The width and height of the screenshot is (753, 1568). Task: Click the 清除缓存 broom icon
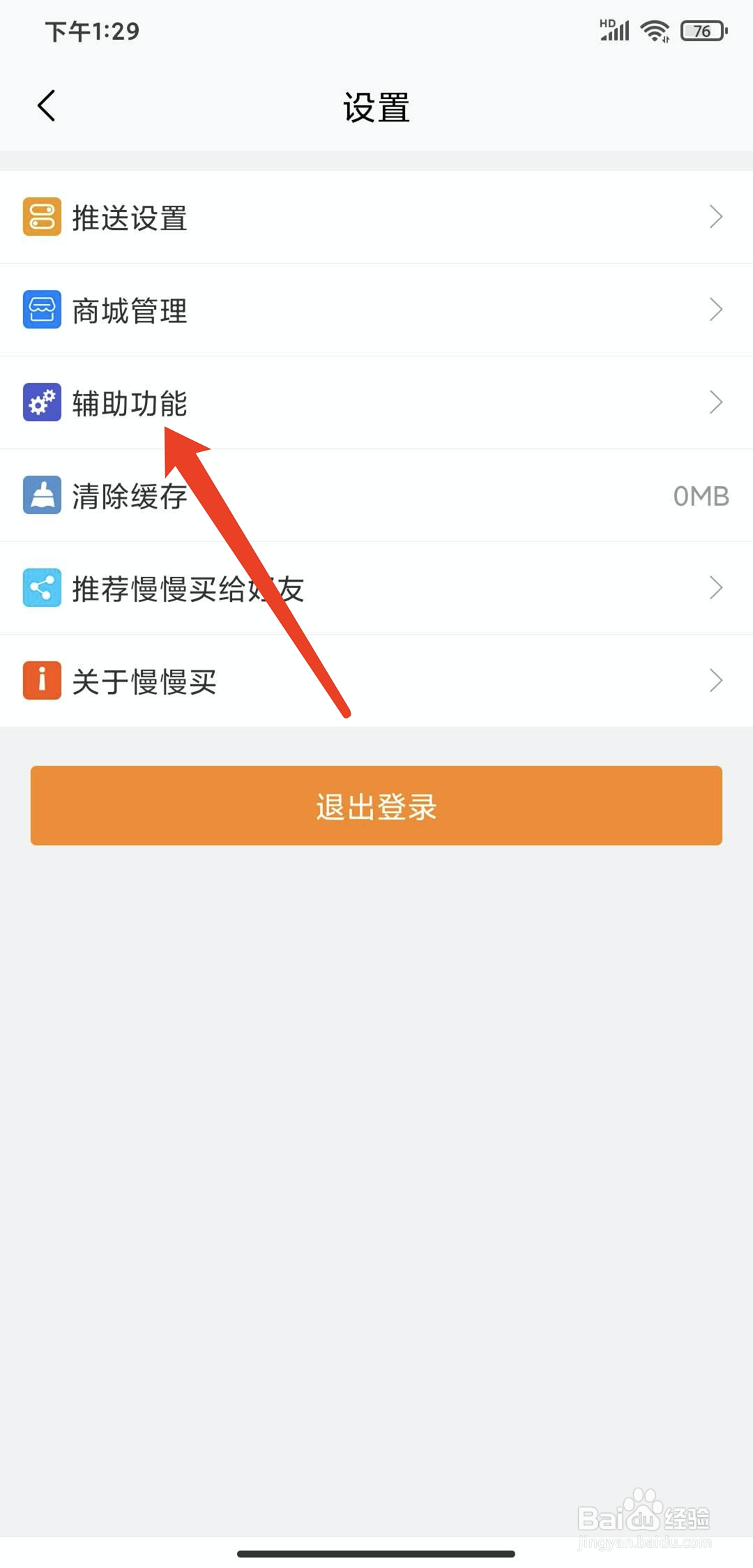pos(42,496)
